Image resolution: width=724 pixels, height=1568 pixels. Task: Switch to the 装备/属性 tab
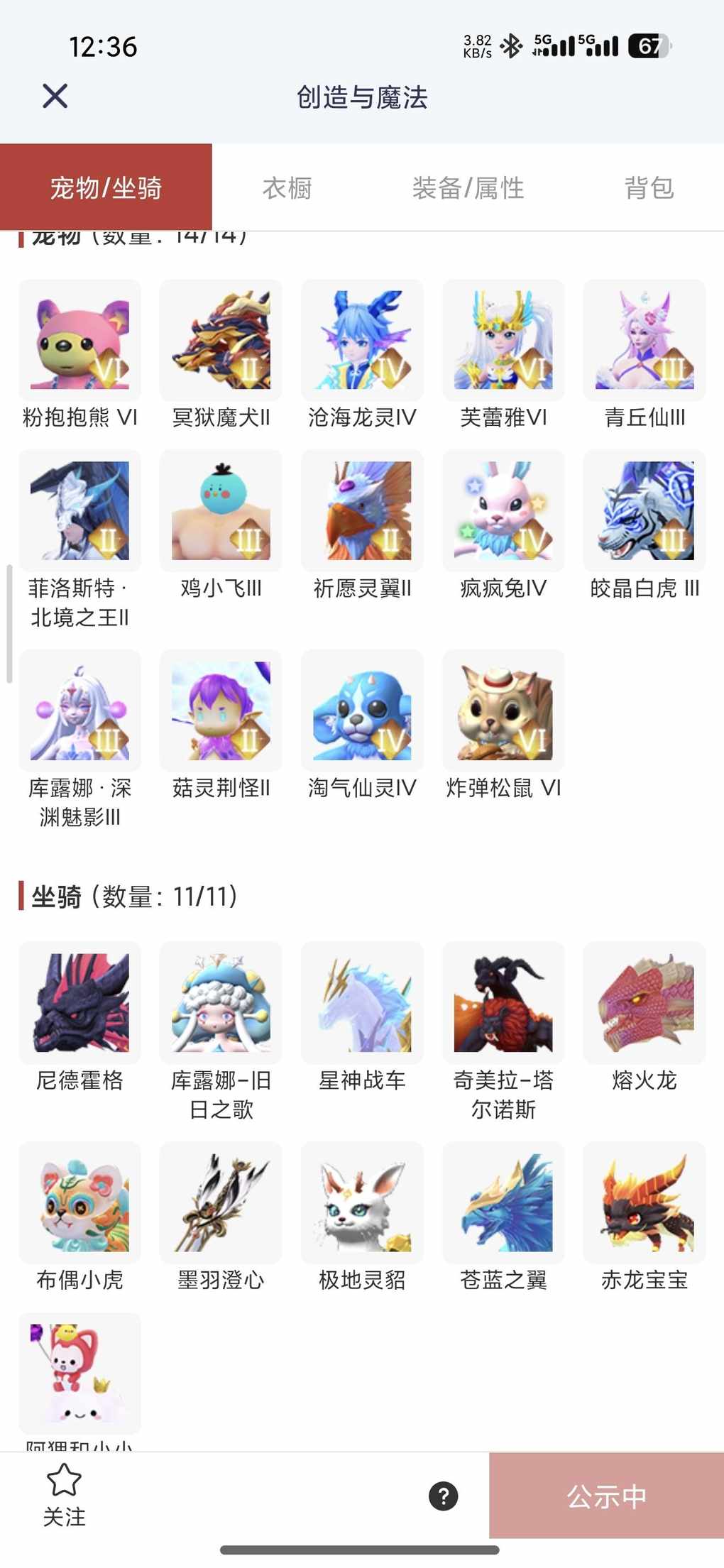(468, 188)
